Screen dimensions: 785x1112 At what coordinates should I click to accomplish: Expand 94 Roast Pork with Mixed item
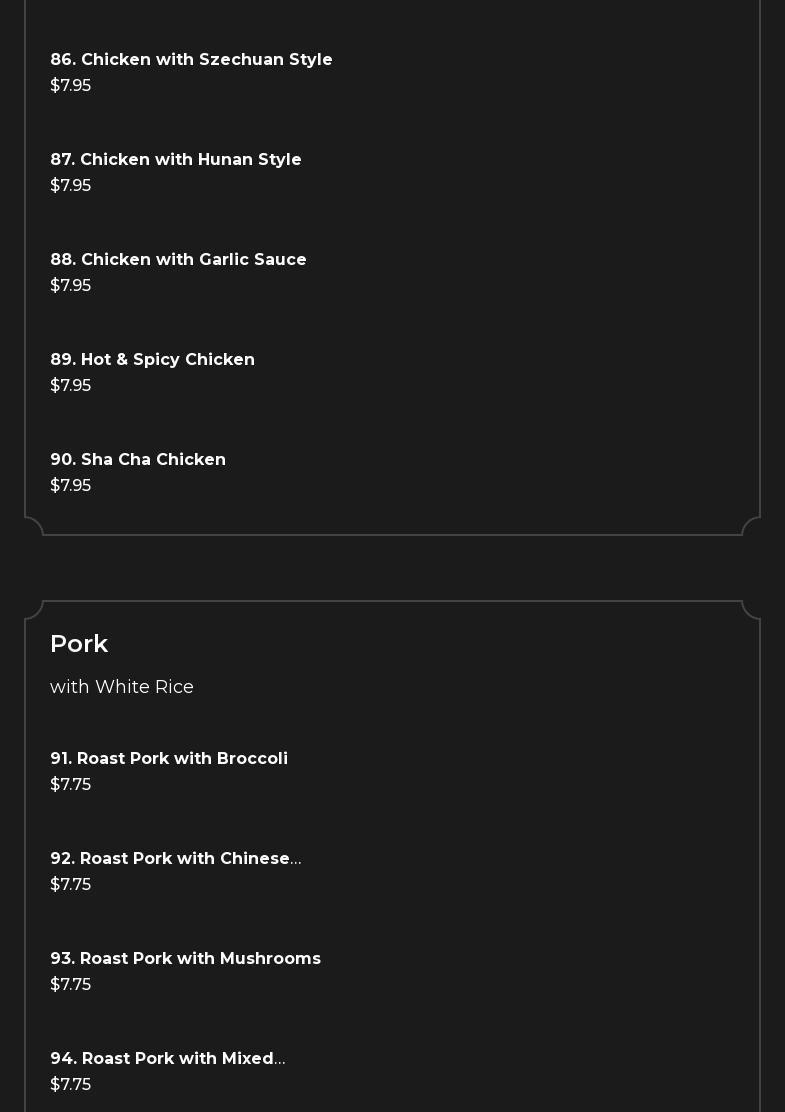[x=167, y=1059]
